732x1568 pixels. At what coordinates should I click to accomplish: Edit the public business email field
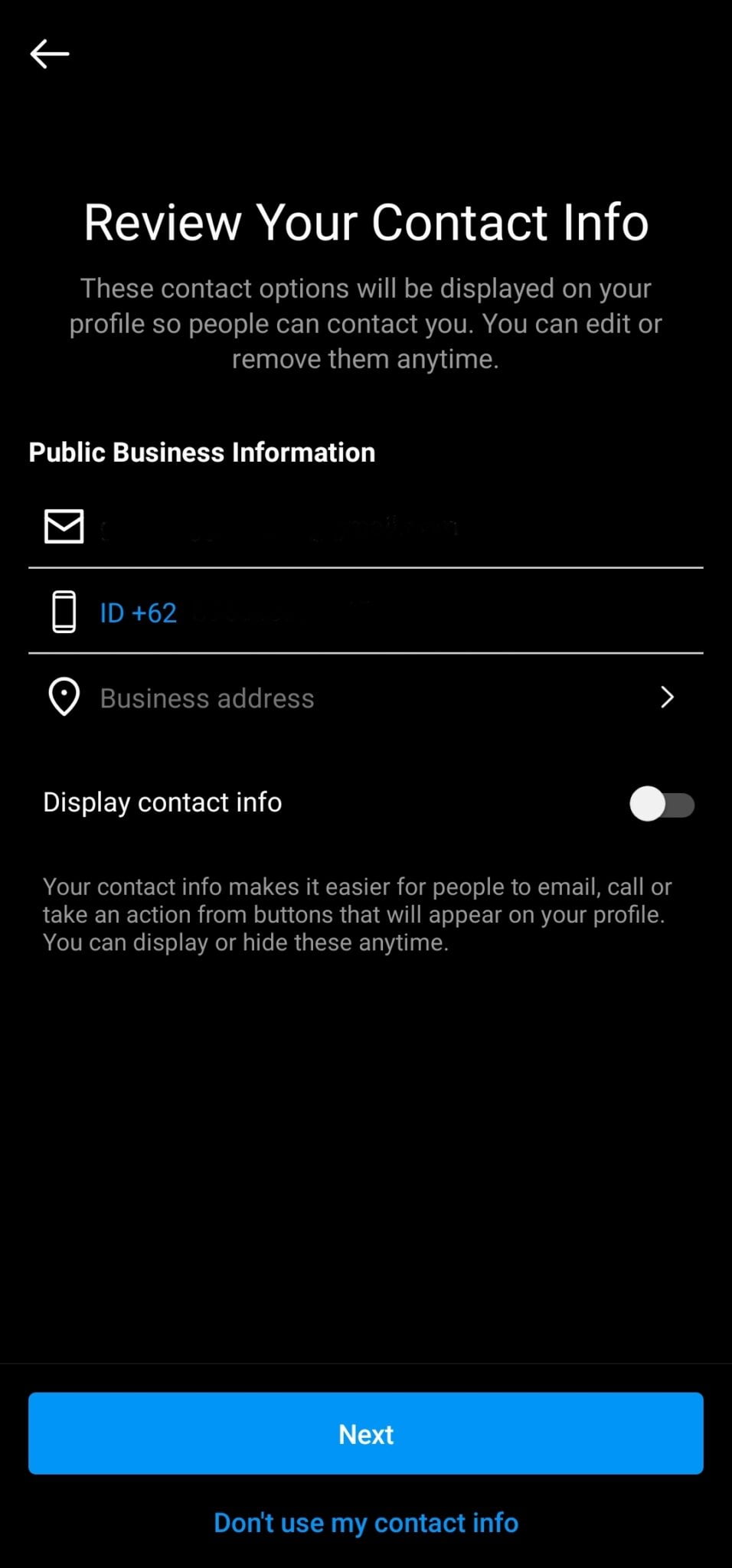pyautogui.click(x=366, y=527)
